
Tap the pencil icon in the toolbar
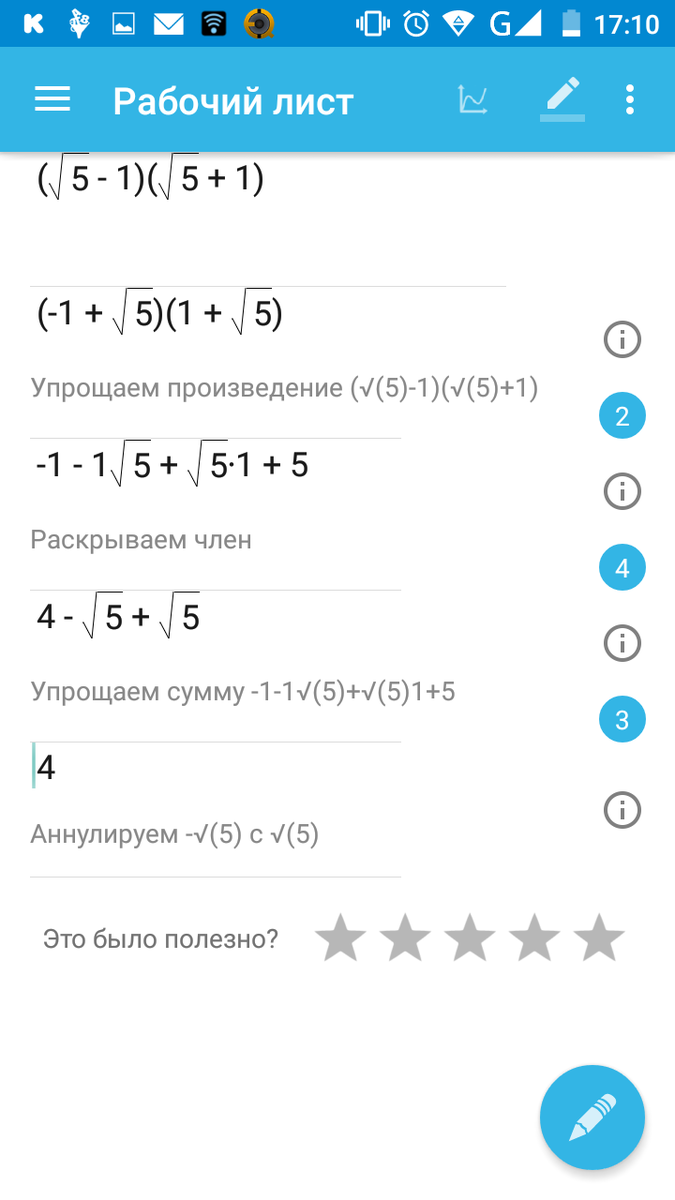(x=562, y=99)
